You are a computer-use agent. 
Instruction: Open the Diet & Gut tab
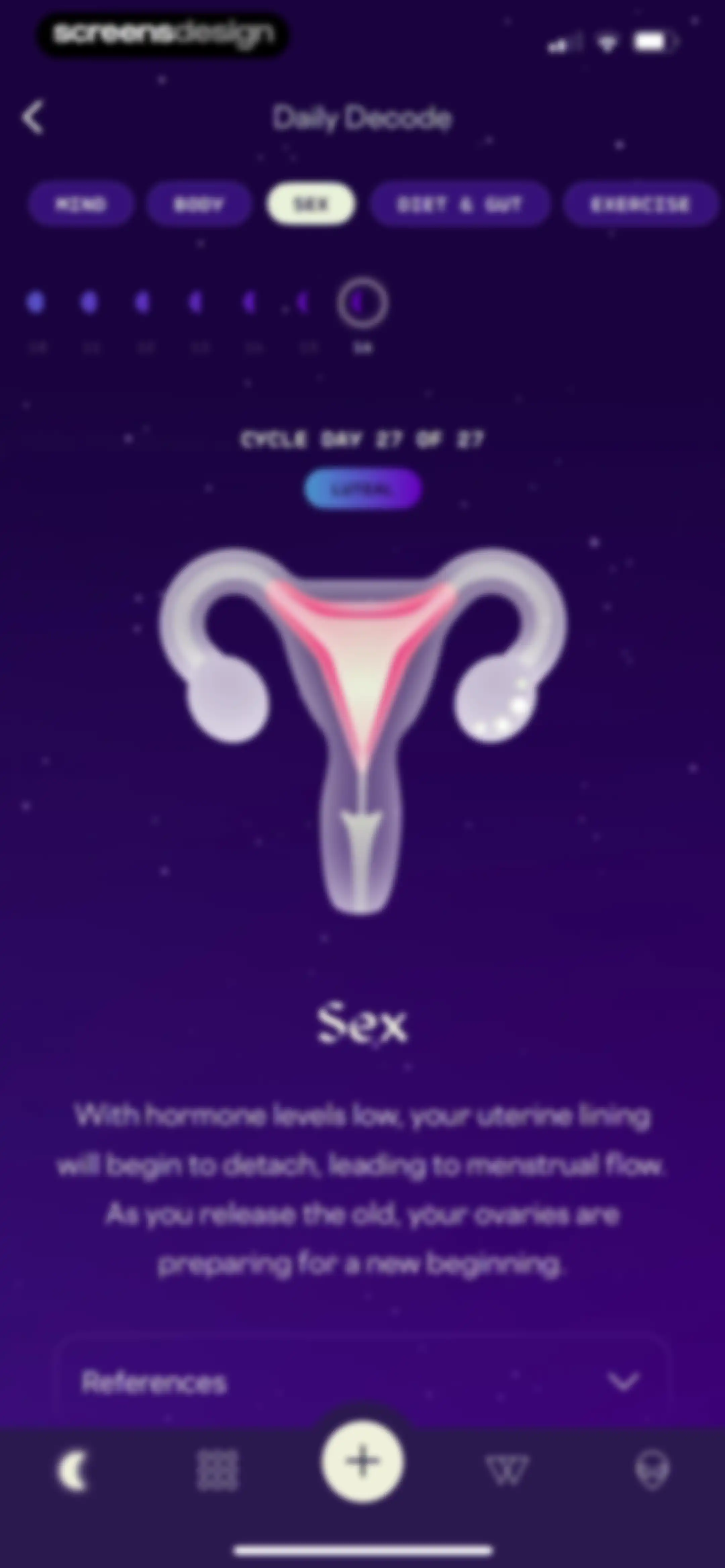[460, 204]
